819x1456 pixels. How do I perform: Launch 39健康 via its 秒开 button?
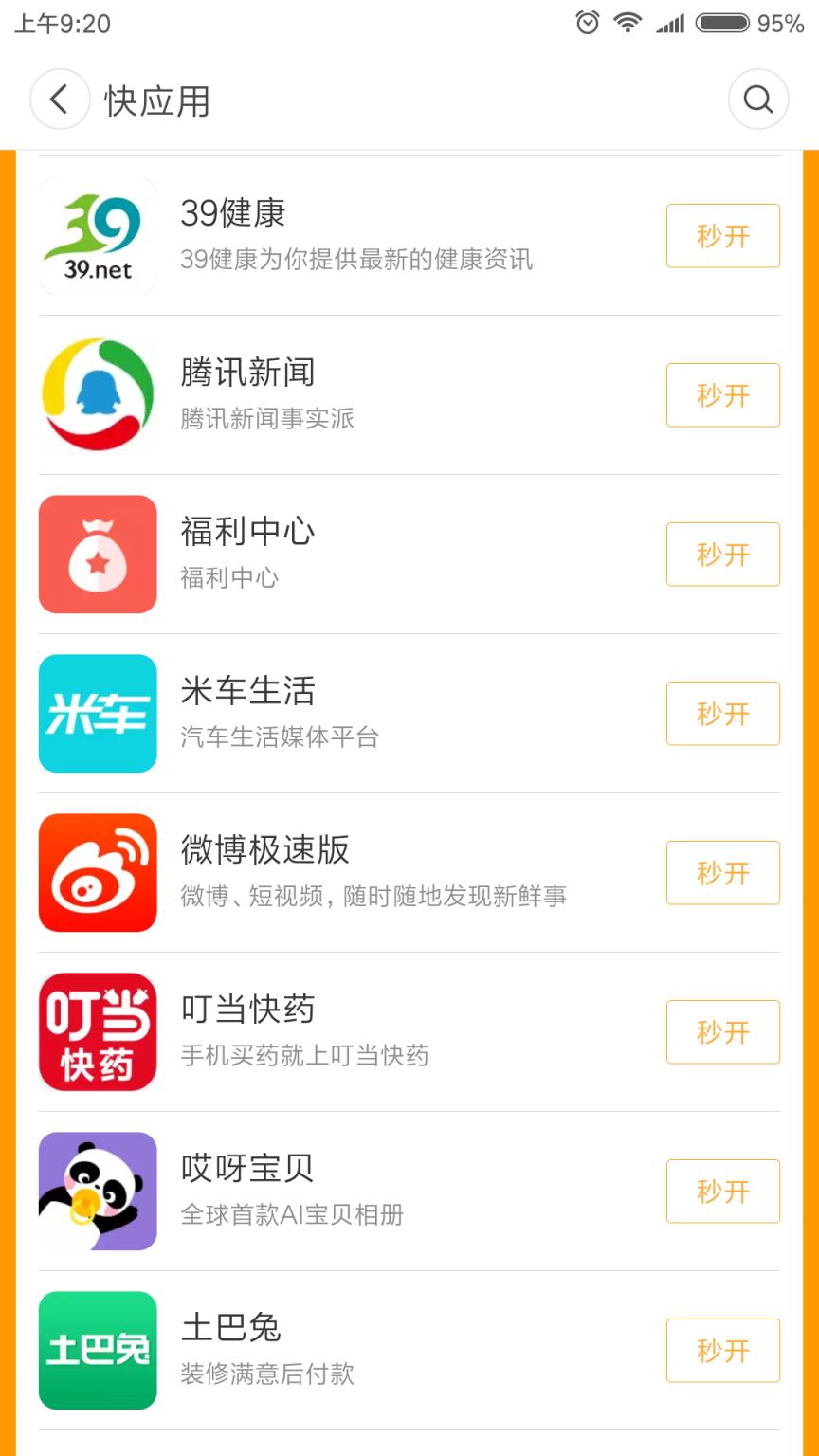point(722,236)
